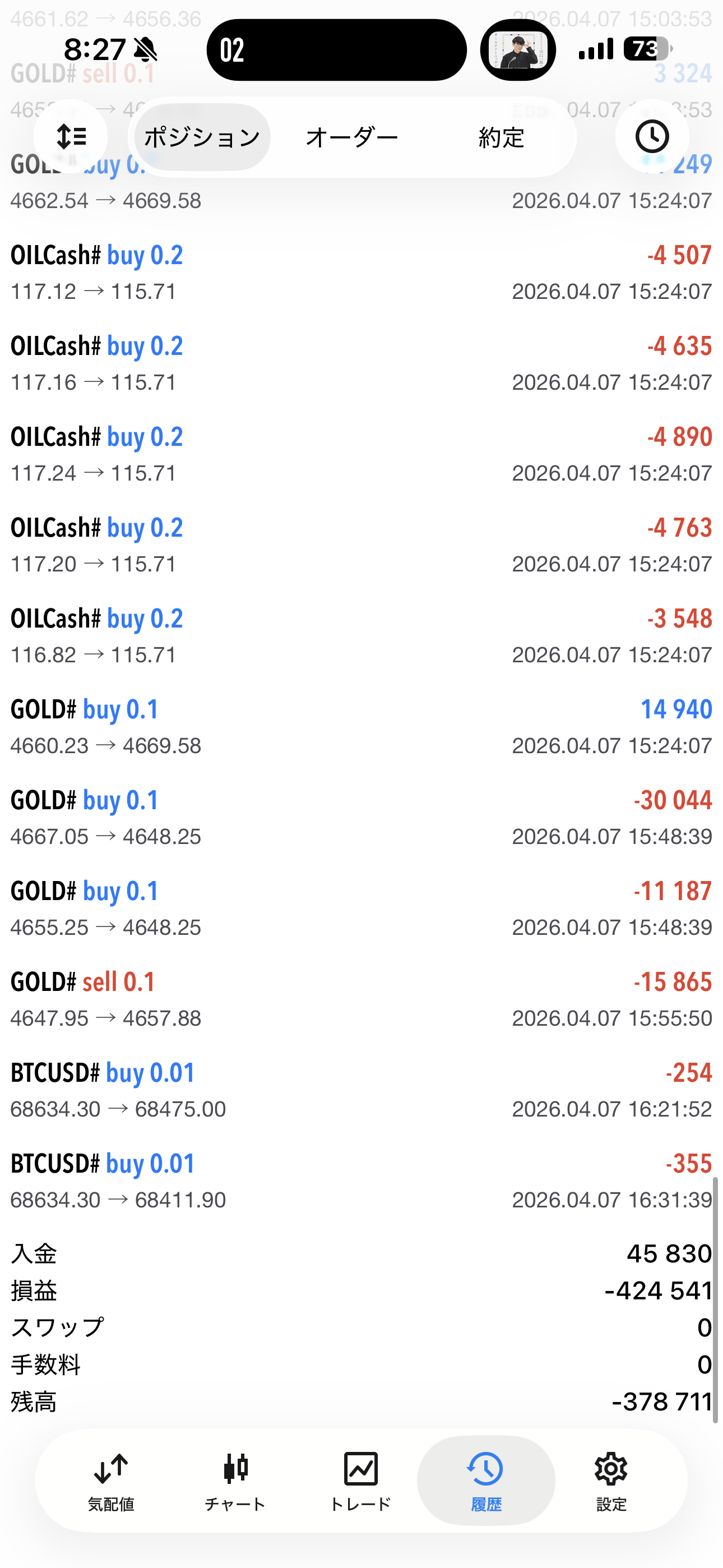Viewport: 723px width, 1568px height.
Task: Expand the OILCash# trade entered at 116.82
Action: click(x=361, y=636)
